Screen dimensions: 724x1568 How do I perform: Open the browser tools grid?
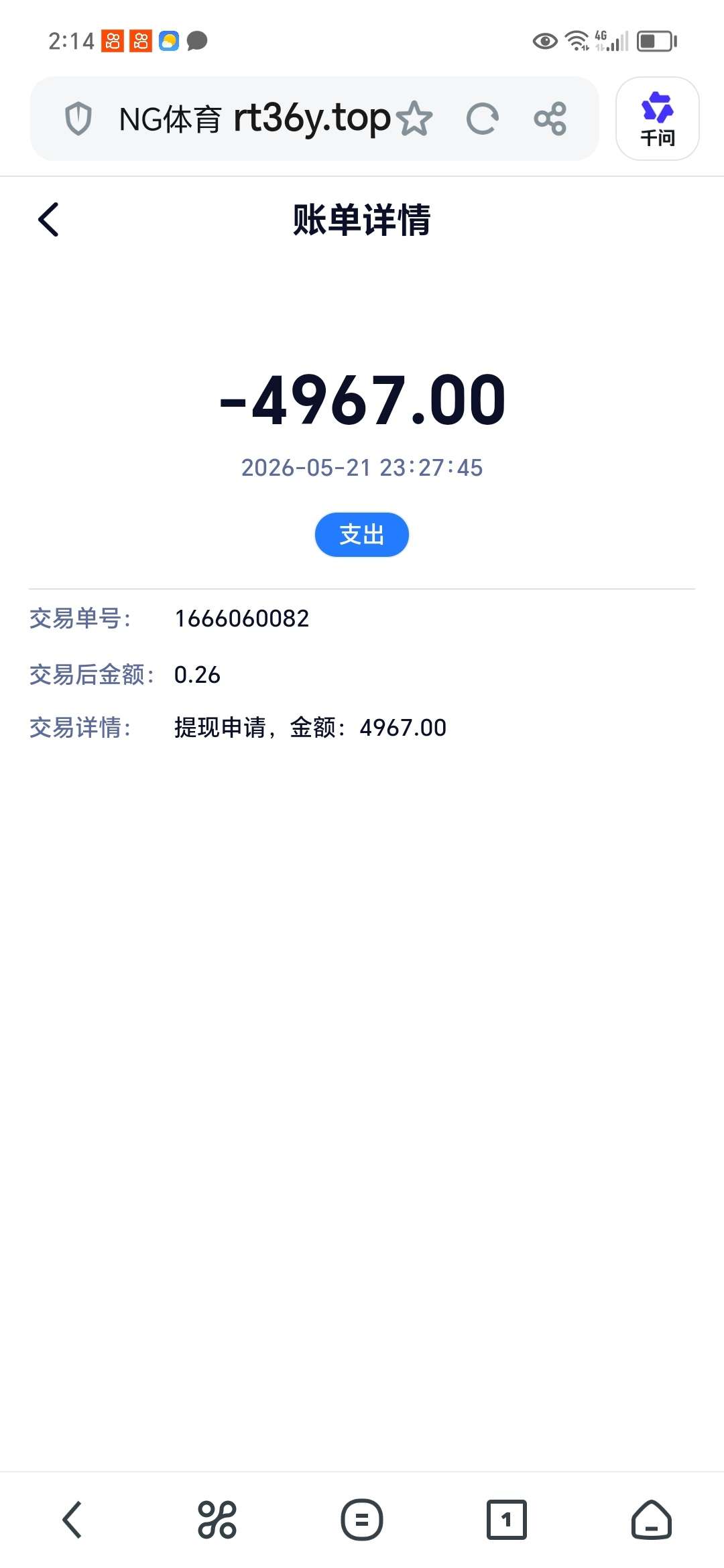[x=217, y=1519]
